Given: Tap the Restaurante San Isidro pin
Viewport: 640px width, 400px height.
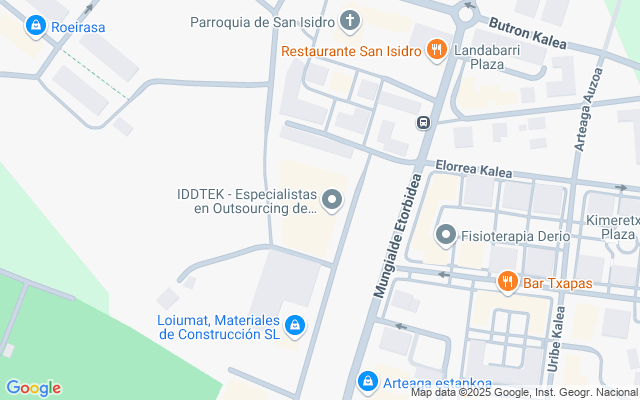Looking at the screenshot, I should [436, 48].
